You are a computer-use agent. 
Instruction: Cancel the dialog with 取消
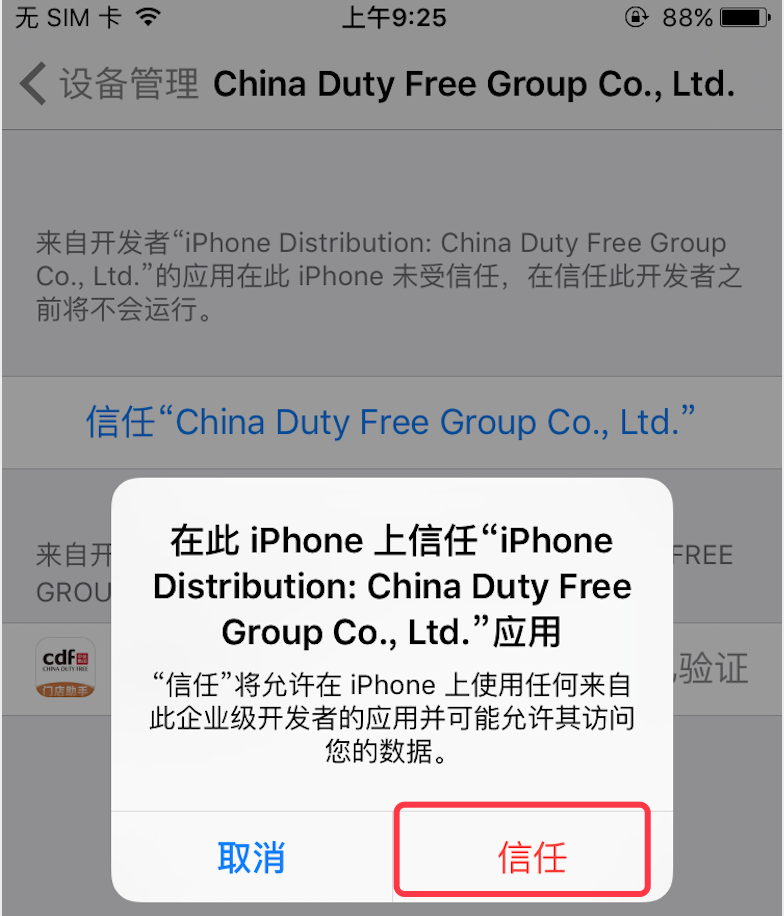(251, 856)
